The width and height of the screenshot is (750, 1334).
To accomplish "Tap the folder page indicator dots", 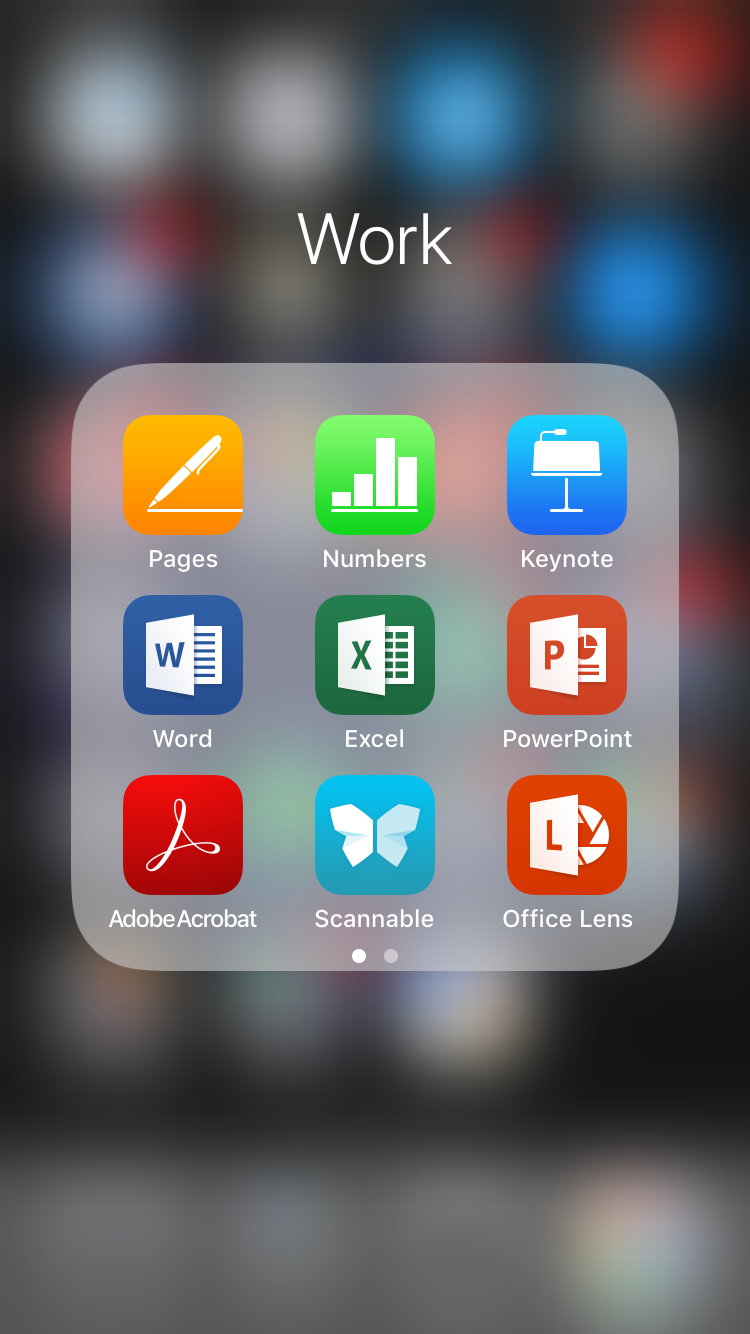I will [375, 956].
